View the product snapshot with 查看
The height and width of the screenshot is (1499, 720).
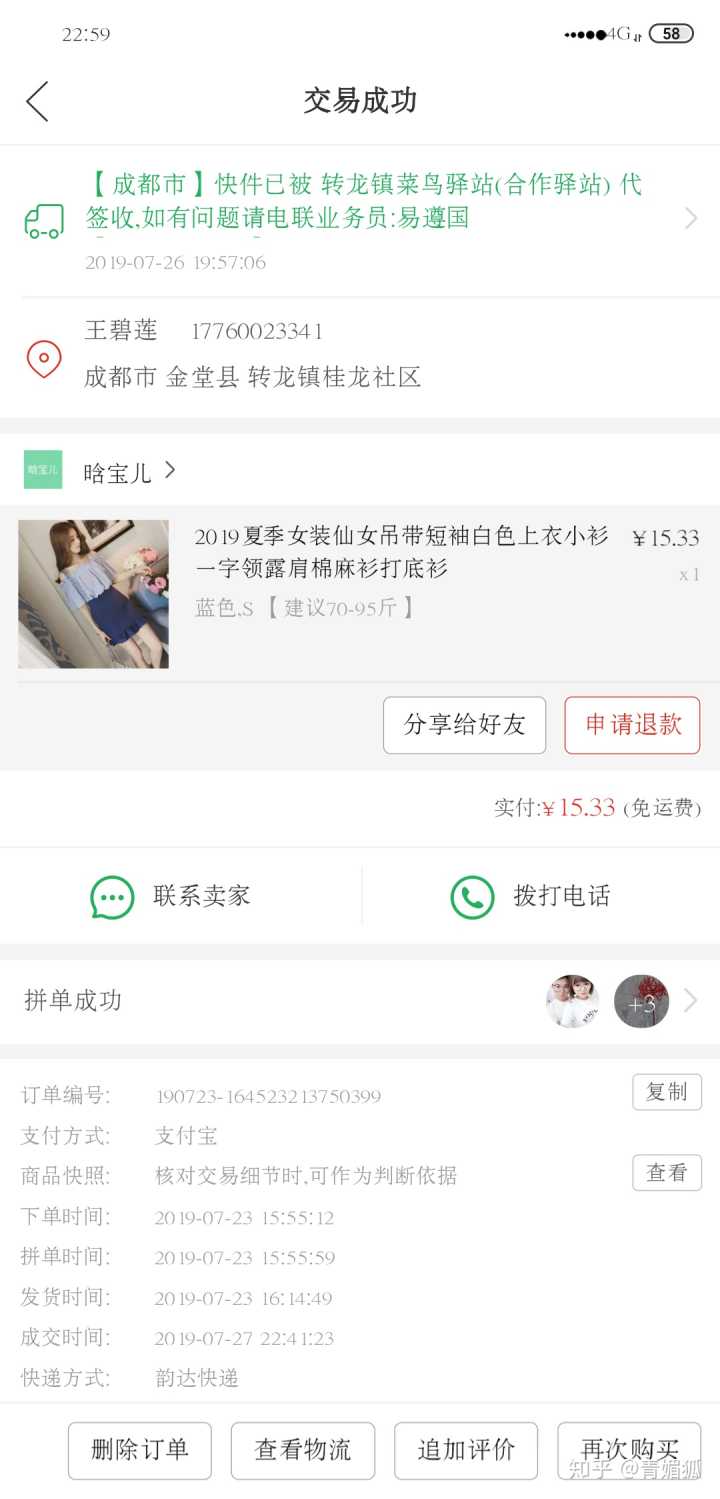[666, 1173]
